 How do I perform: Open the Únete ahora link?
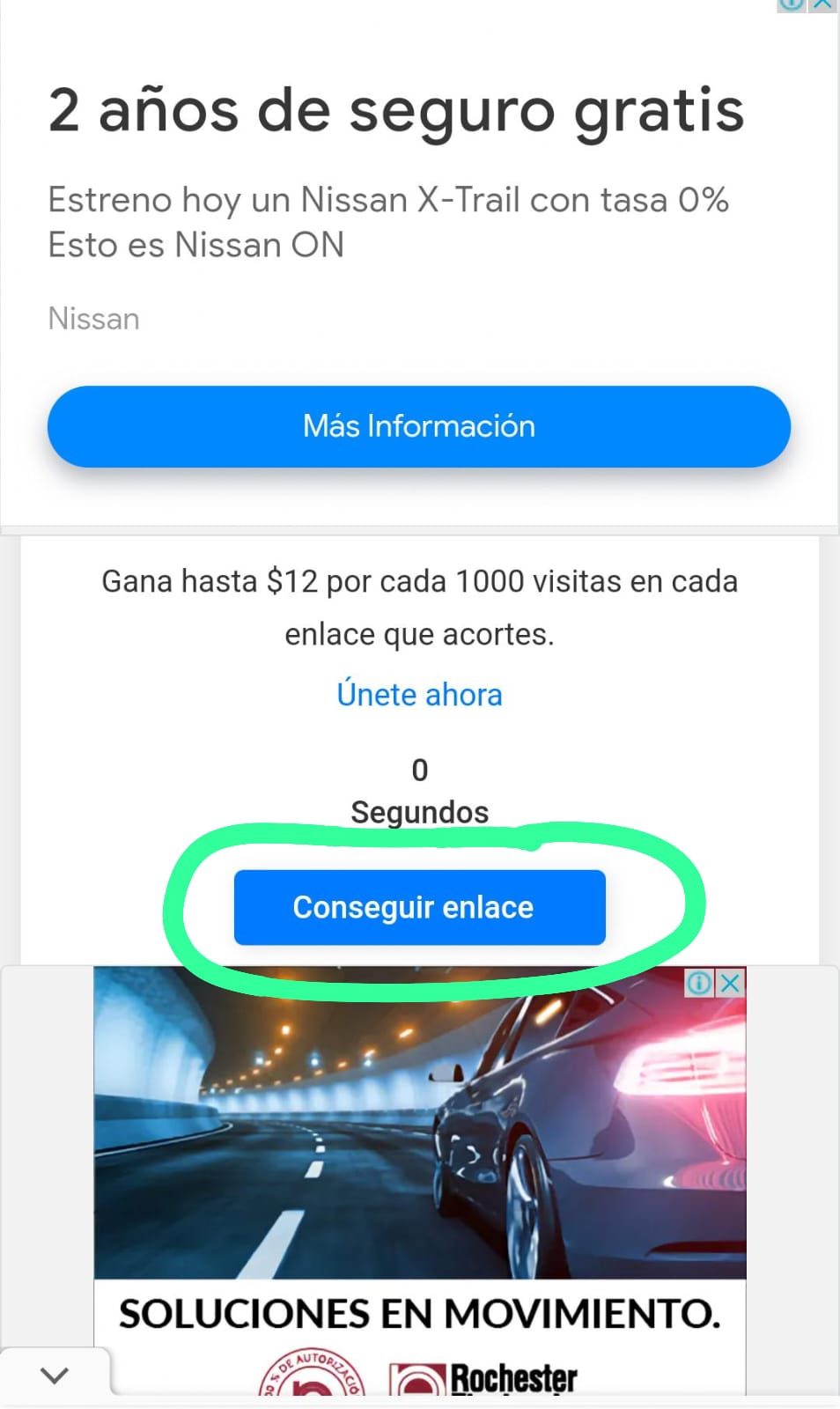click(x=419, y=695)
